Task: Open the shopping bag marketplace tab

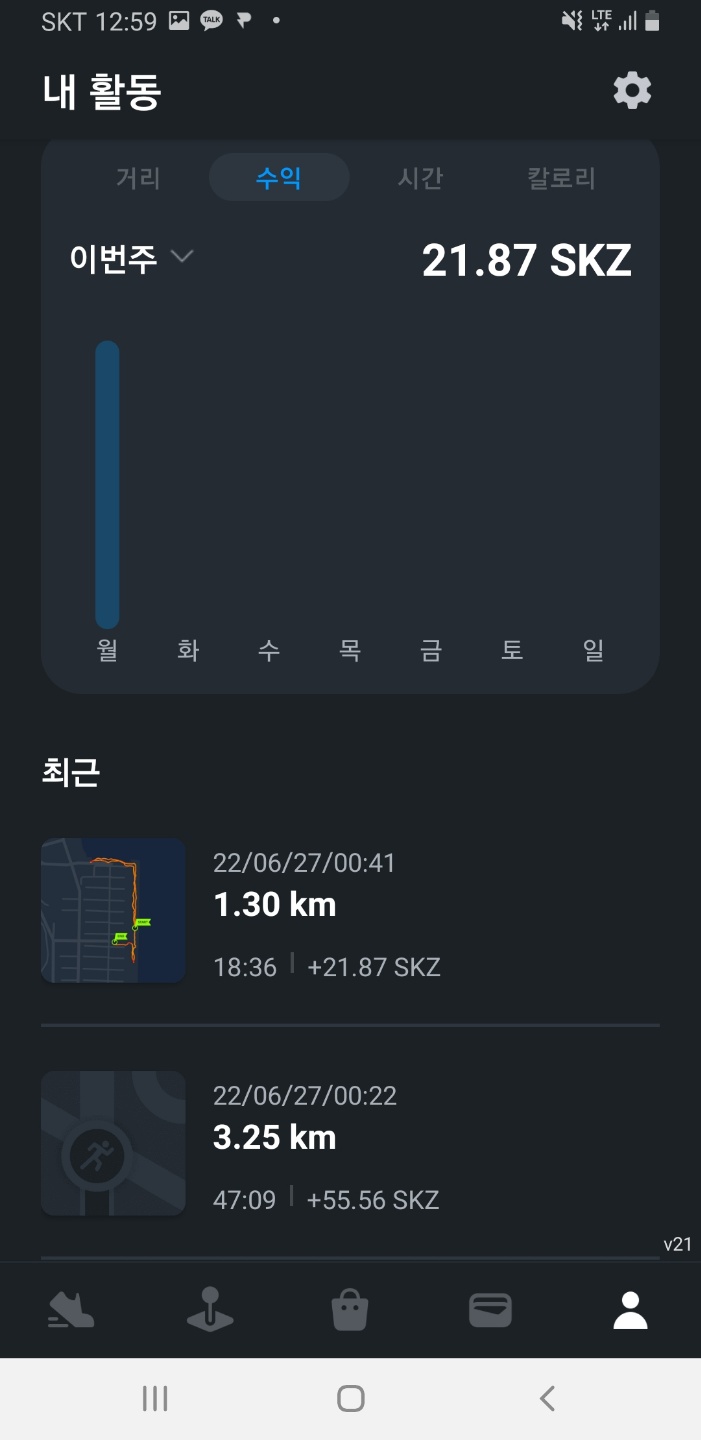Action: [350, 1309]
